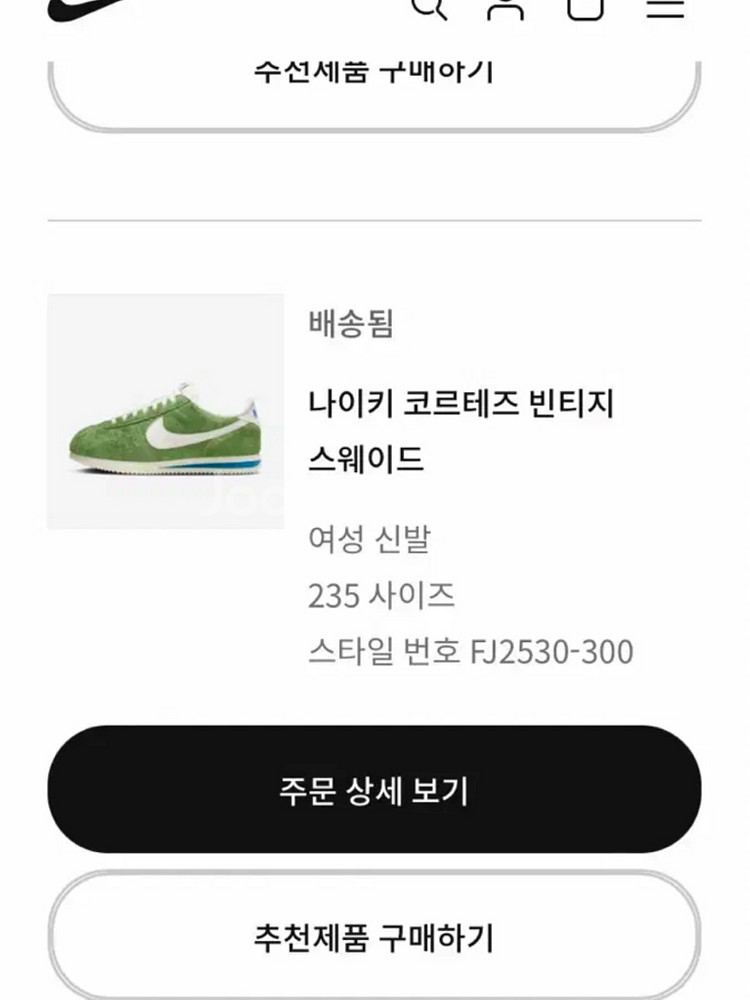This screenshot has height=1000, width=750.
Task: Tap the 235 사이즈 detail text
Action: tap(383, 595)
